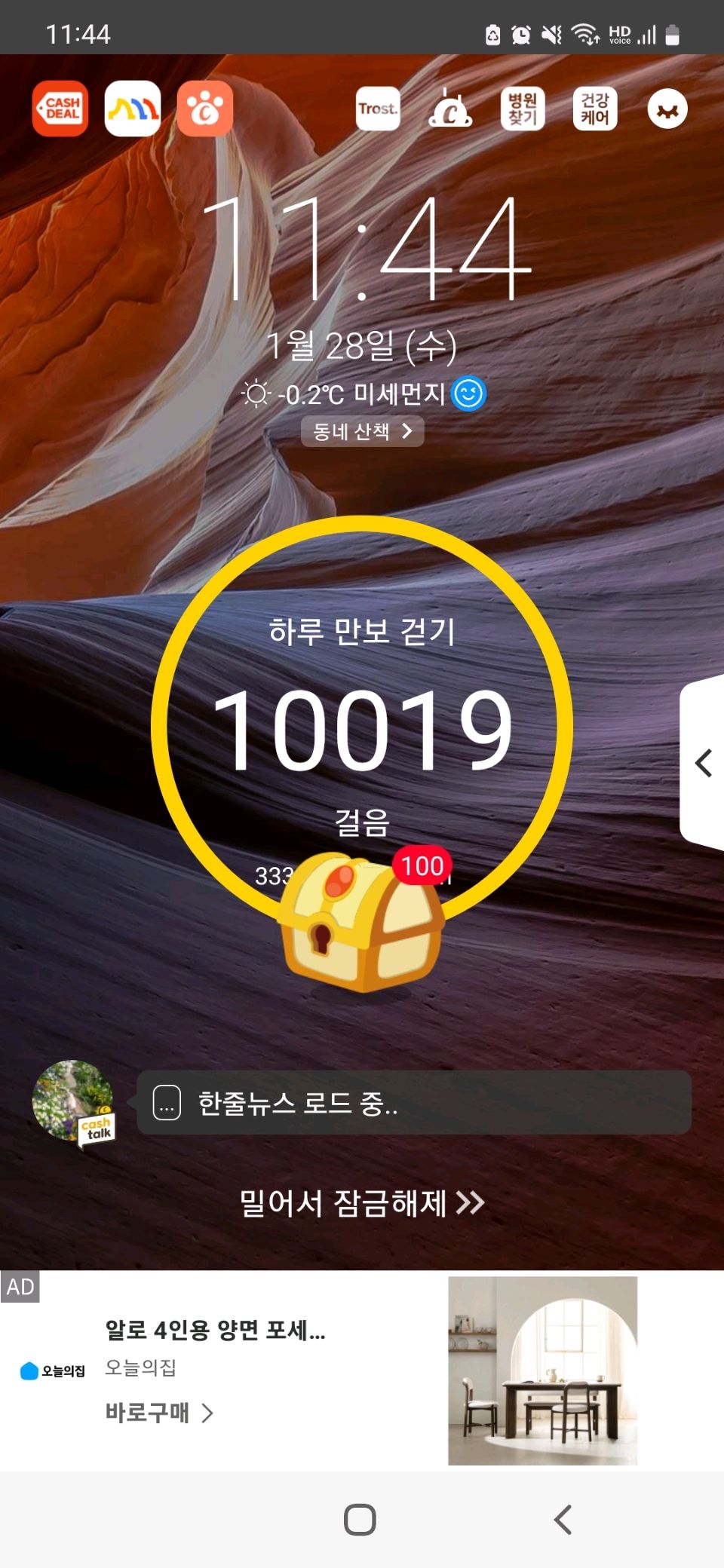Screen dimensions: 724x1568
Task: Go back with system back button
Action: [x=563, y=1520]
